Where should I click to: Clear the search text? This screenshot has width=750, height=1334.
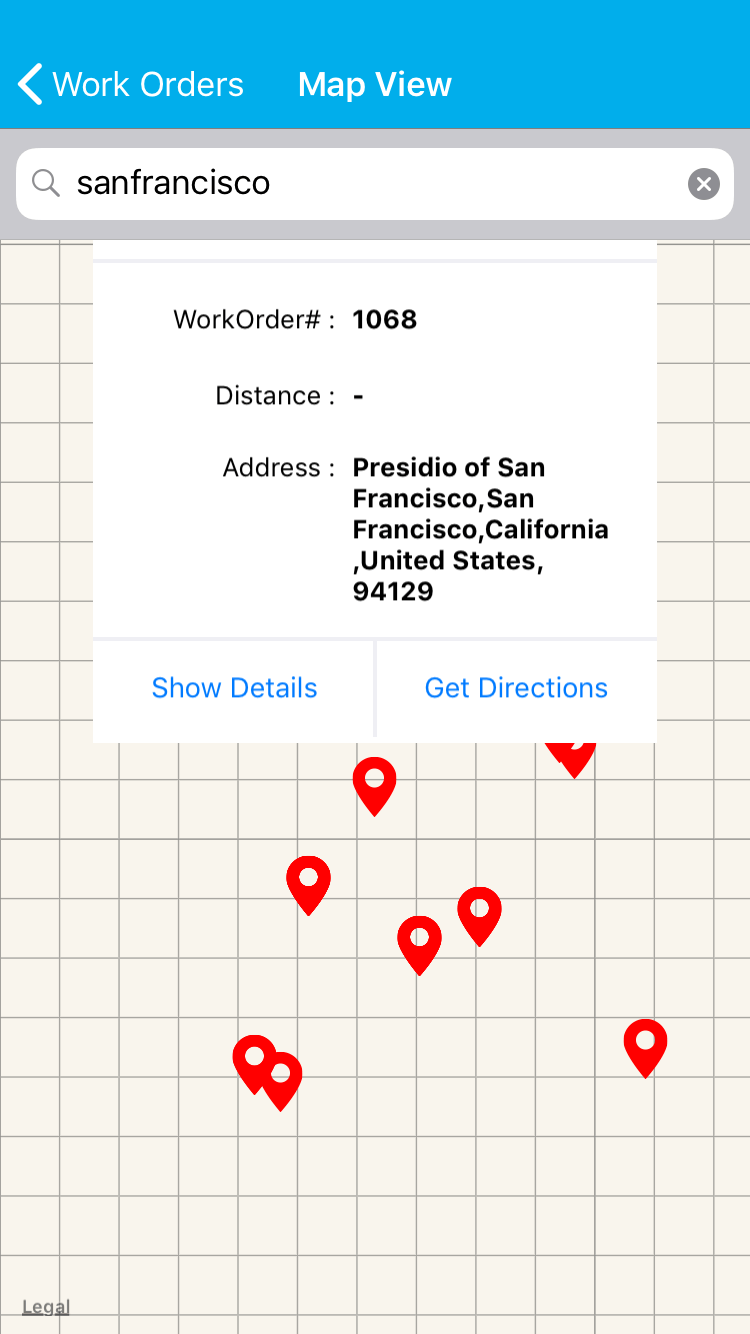[703, 184]
